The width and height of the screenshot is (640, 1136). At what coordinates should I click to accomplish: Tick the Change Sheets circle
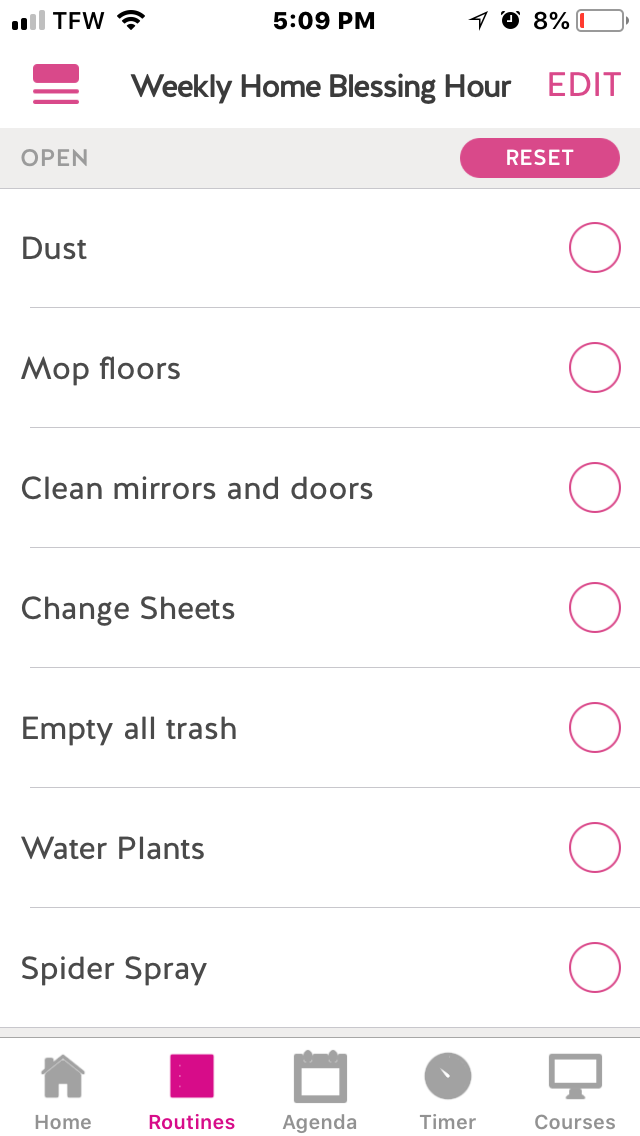(x=595, y=608)
